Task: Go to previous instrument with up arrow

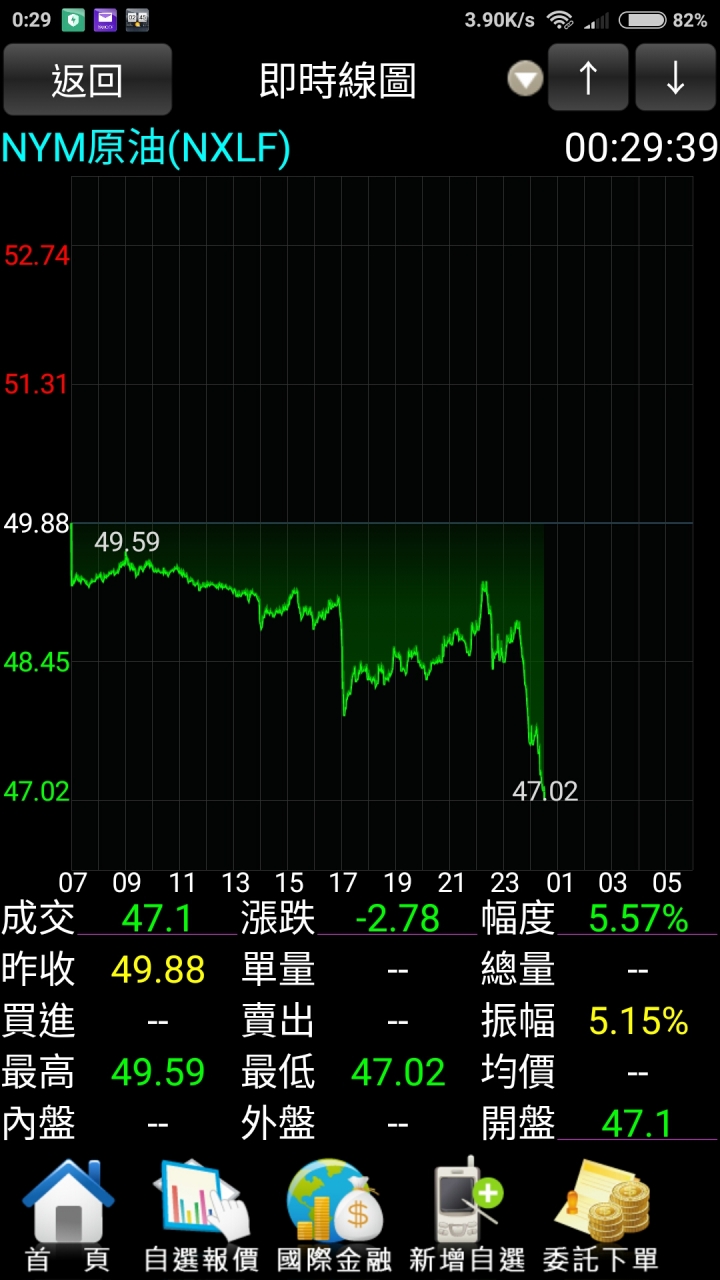Action: pyautogui.click(x=588, y=77)
